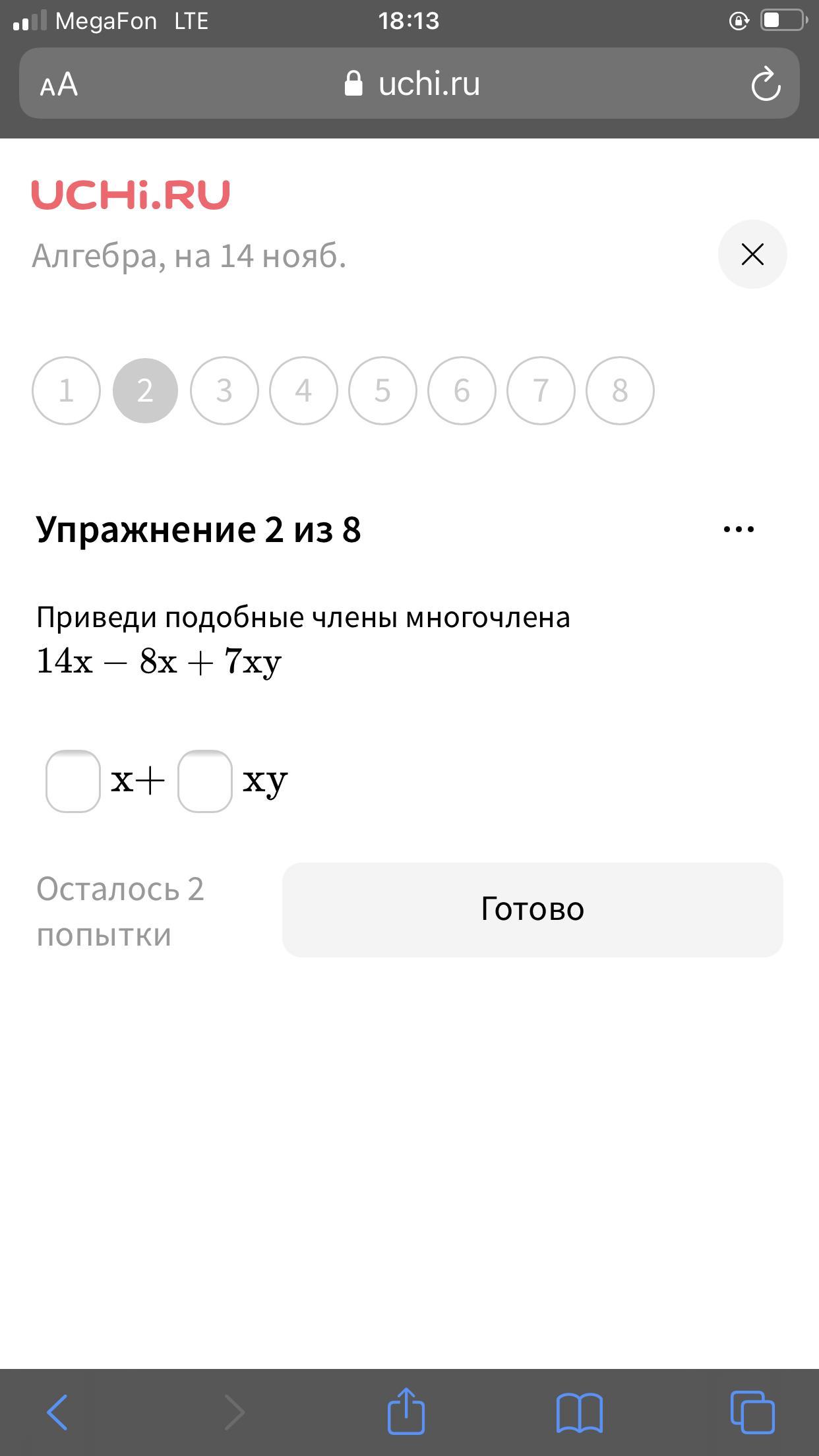Reload the uchi.ru page
The image size is (819, 1456).
766,84
